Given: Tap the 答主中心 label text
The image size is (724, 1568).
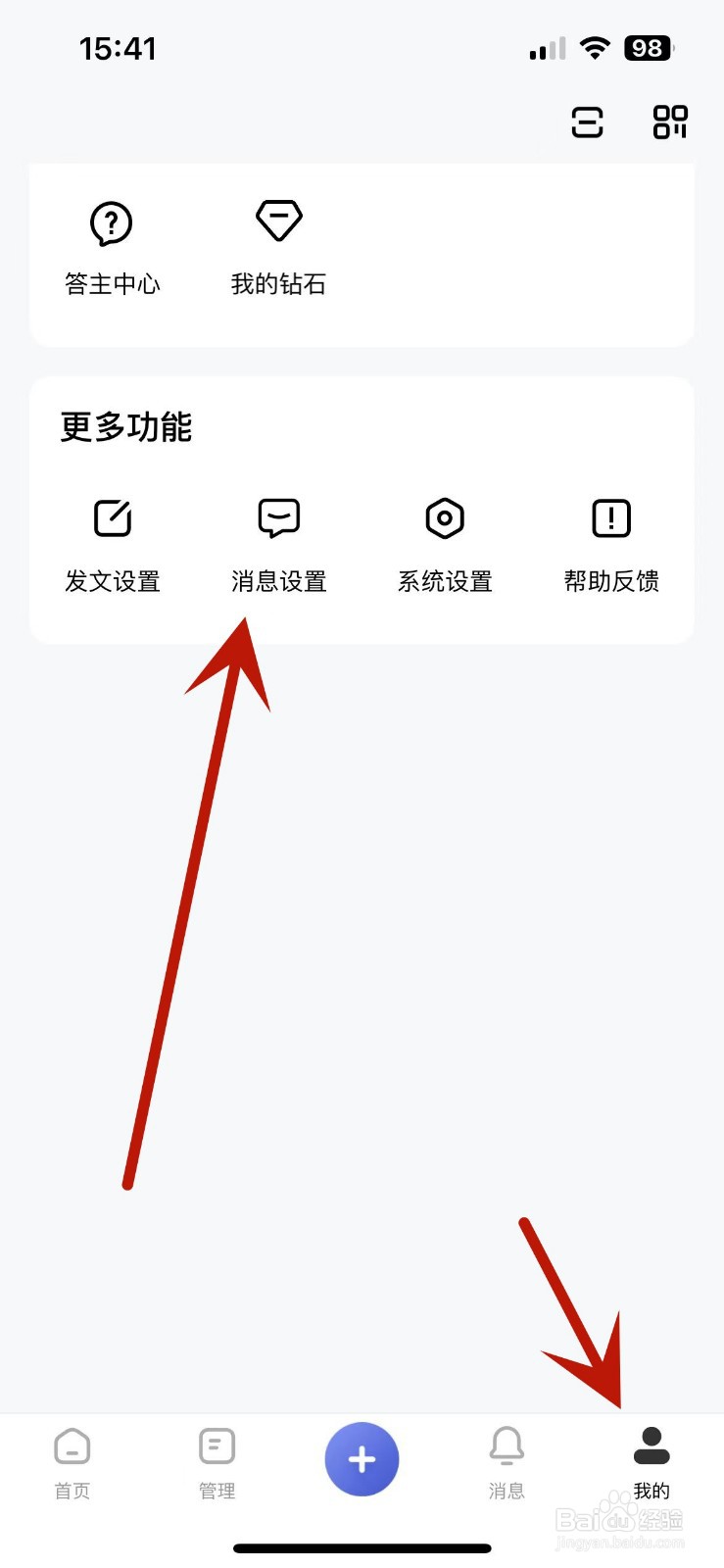Looking at the screenshot, I should [111, 285].
